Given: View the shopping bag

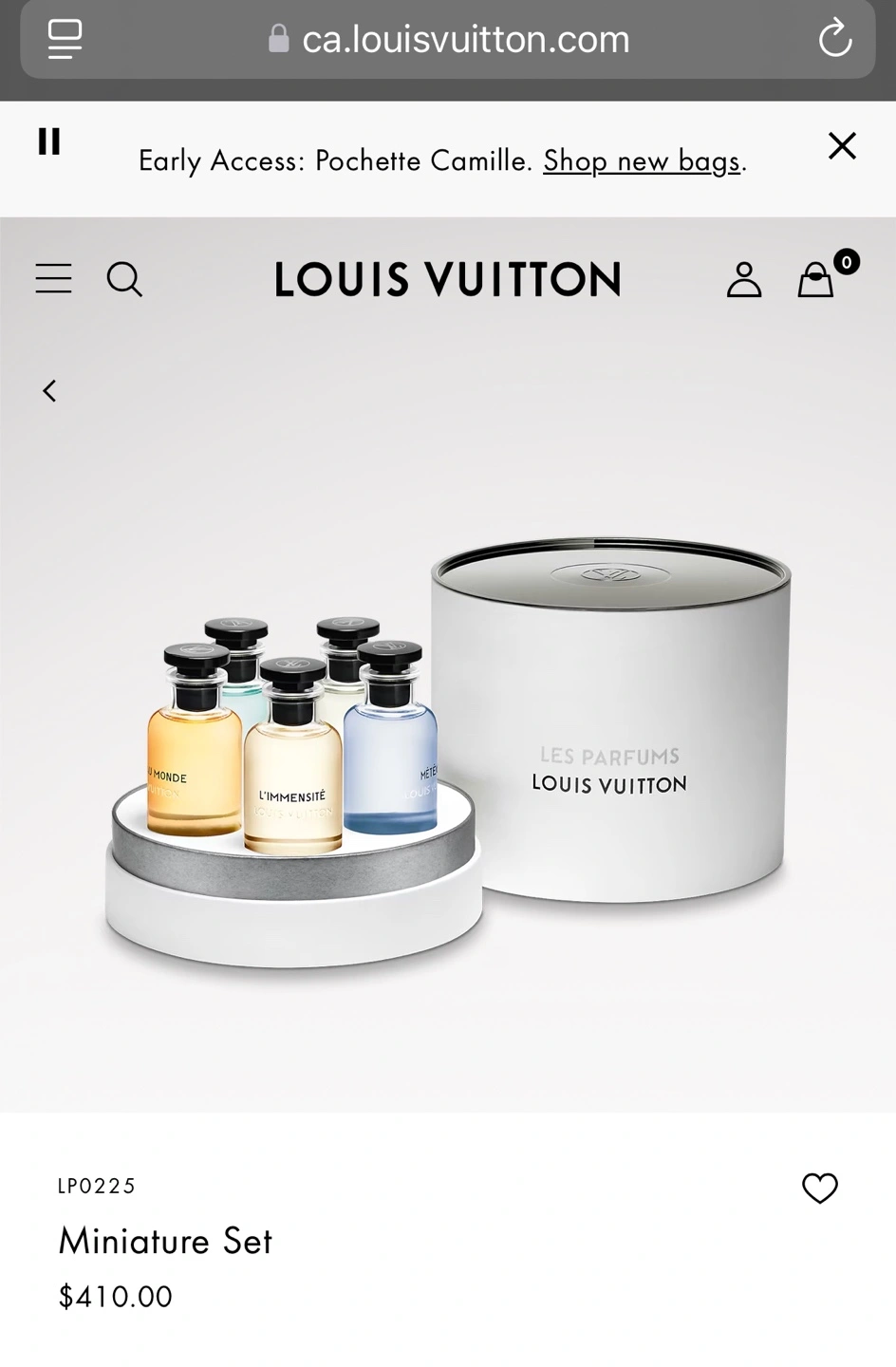Looking at the screenshot, I should 816,279.
